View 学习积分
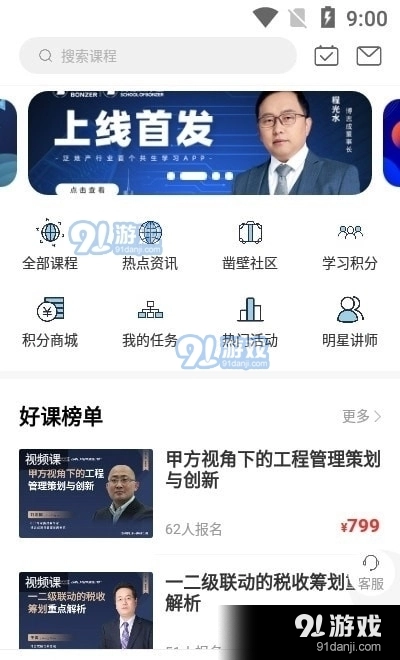 (x=350, y=245)
